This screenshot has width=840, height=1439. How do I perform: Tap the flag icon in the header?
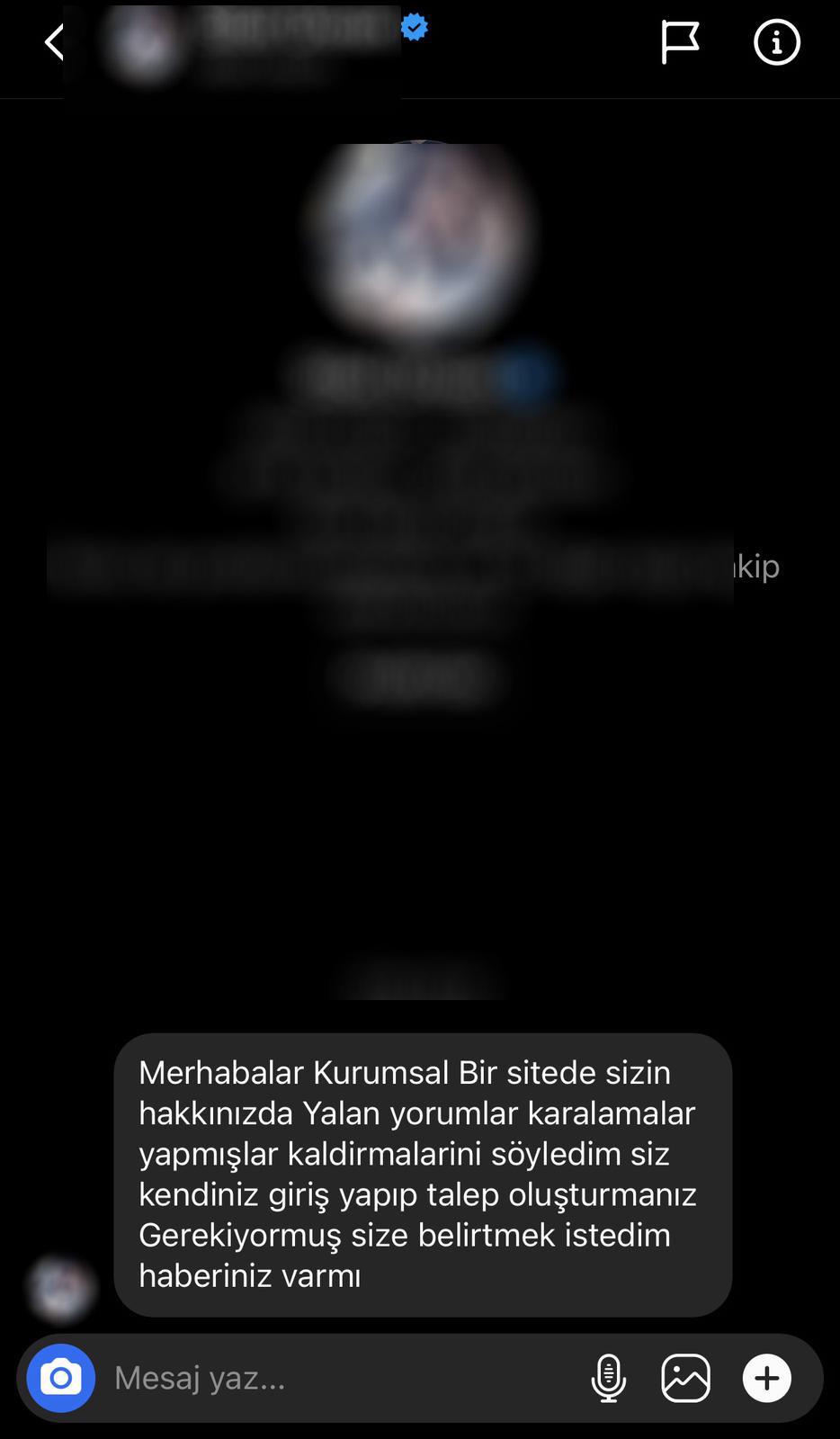(x=679, y=42)
